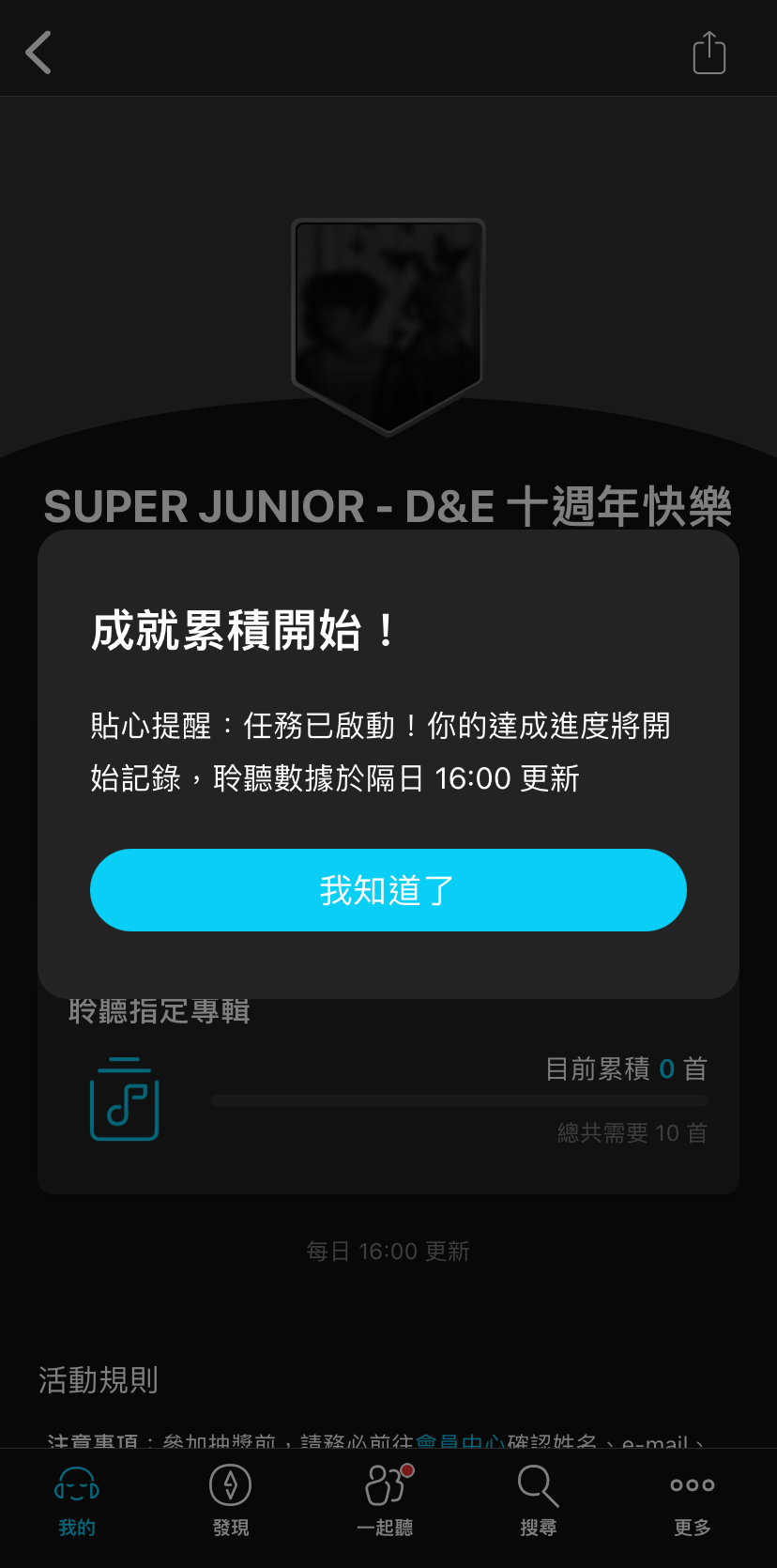Image resolution: width=777 pixels, height=1568 pixels.
Task: Open the 搜尋 tab
Action: click(x=539, y=1500)
